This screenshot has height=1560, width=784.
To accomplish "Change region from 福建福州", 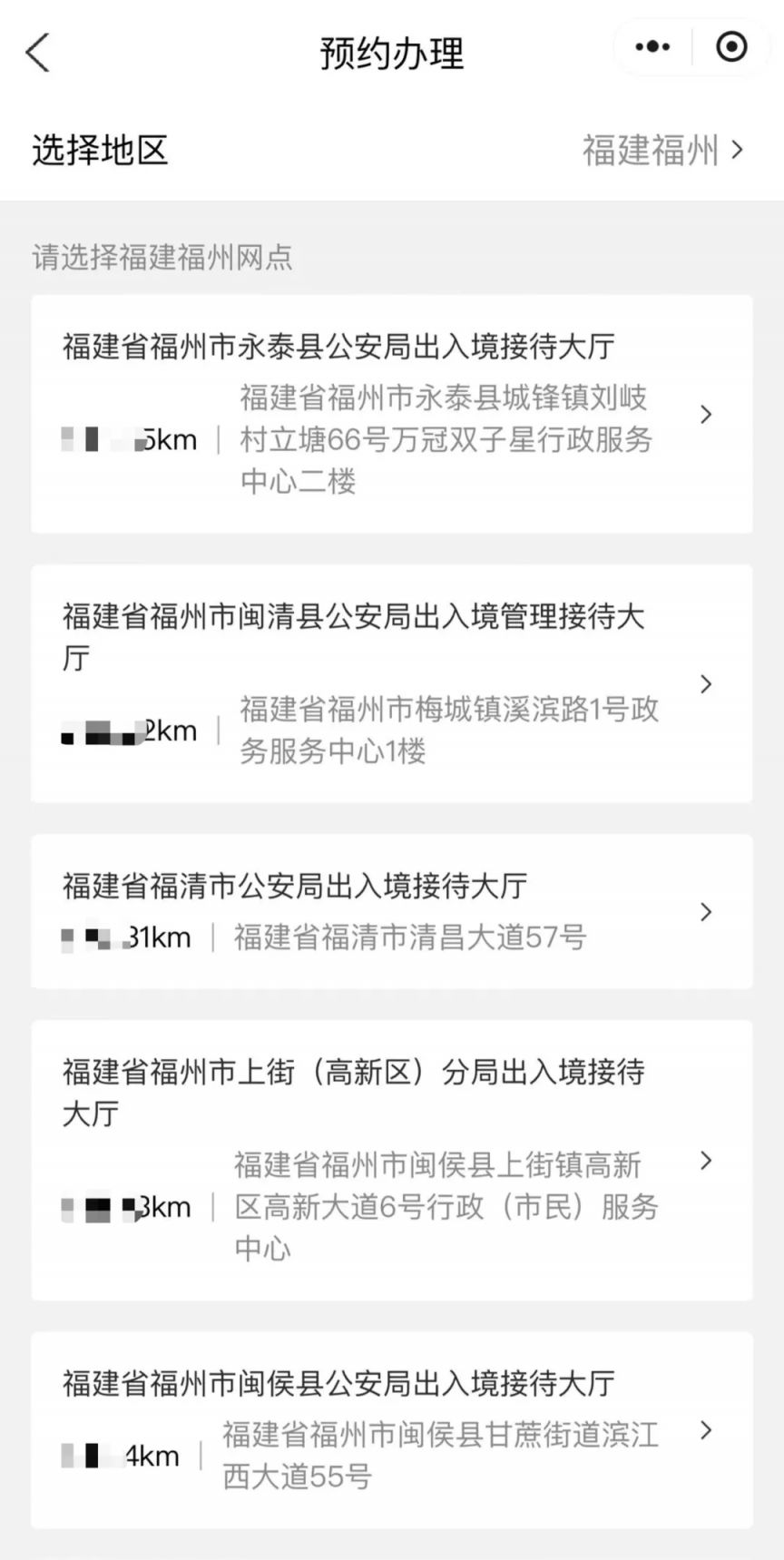I will click(662, 151).
